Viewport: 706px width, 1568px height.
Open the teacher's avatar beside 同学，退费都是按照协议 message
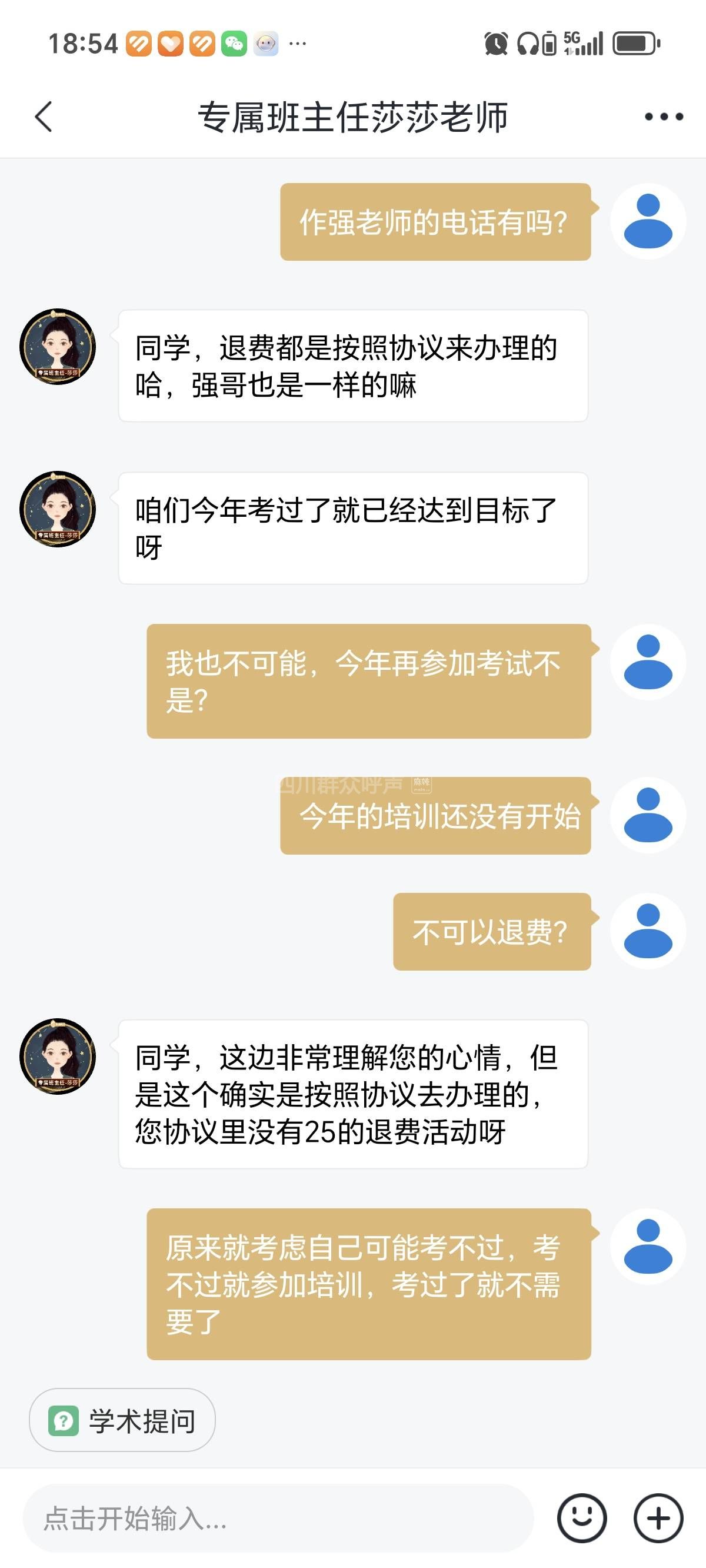(58, 347)
